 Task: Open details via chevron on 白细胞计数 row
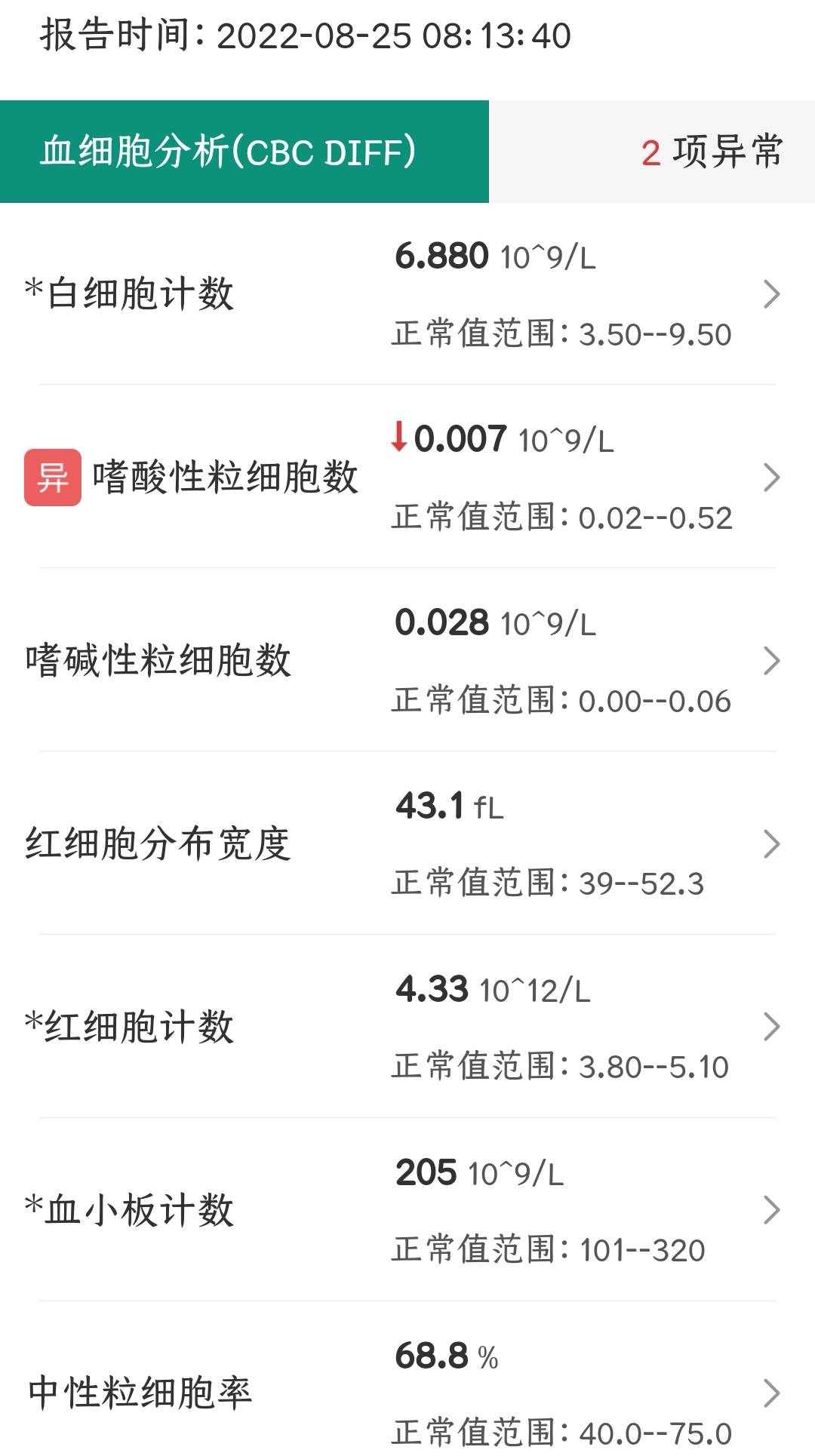(x=771, y=296)
